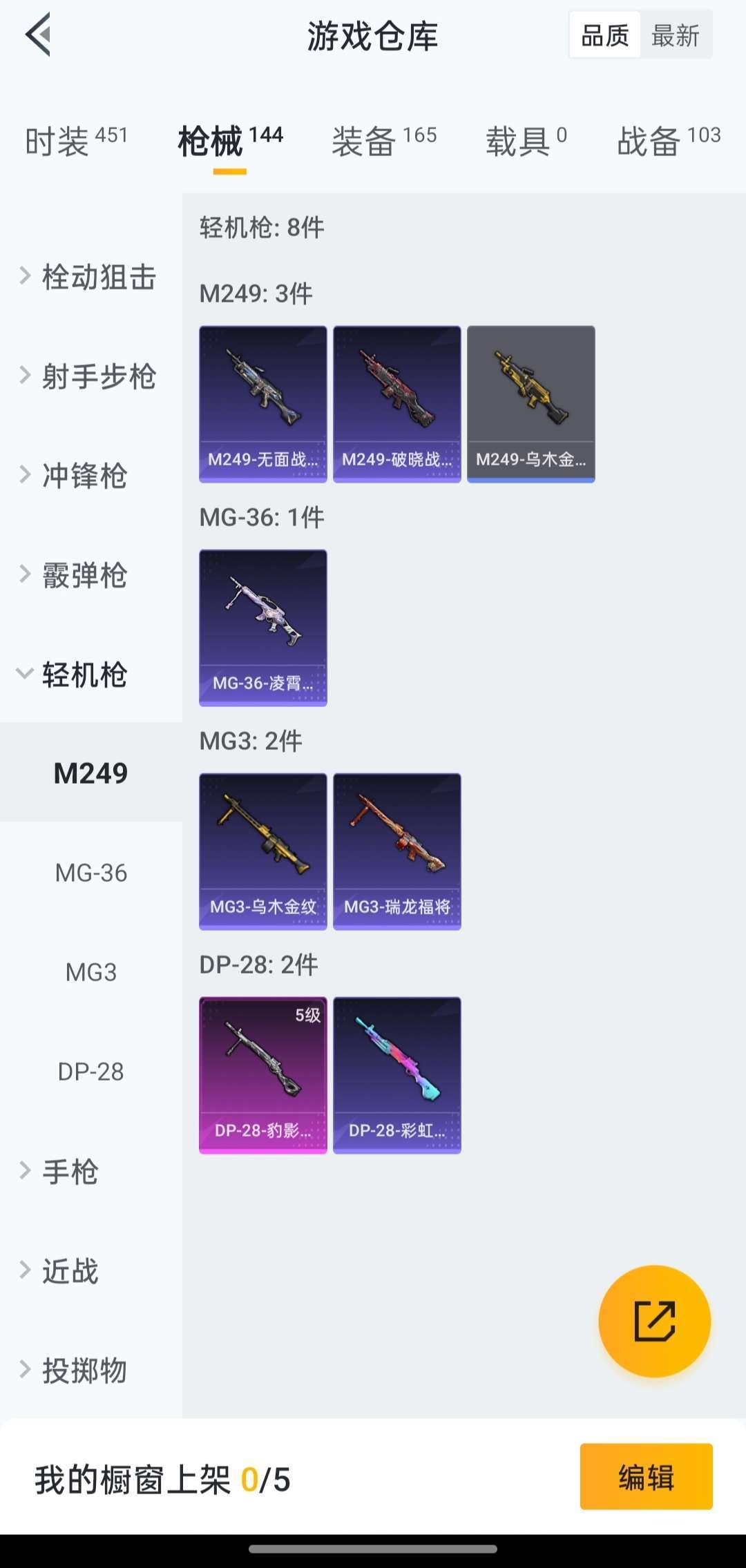
Task: View the level 5 DP-28-豹影 skin
Action: 263,1075
